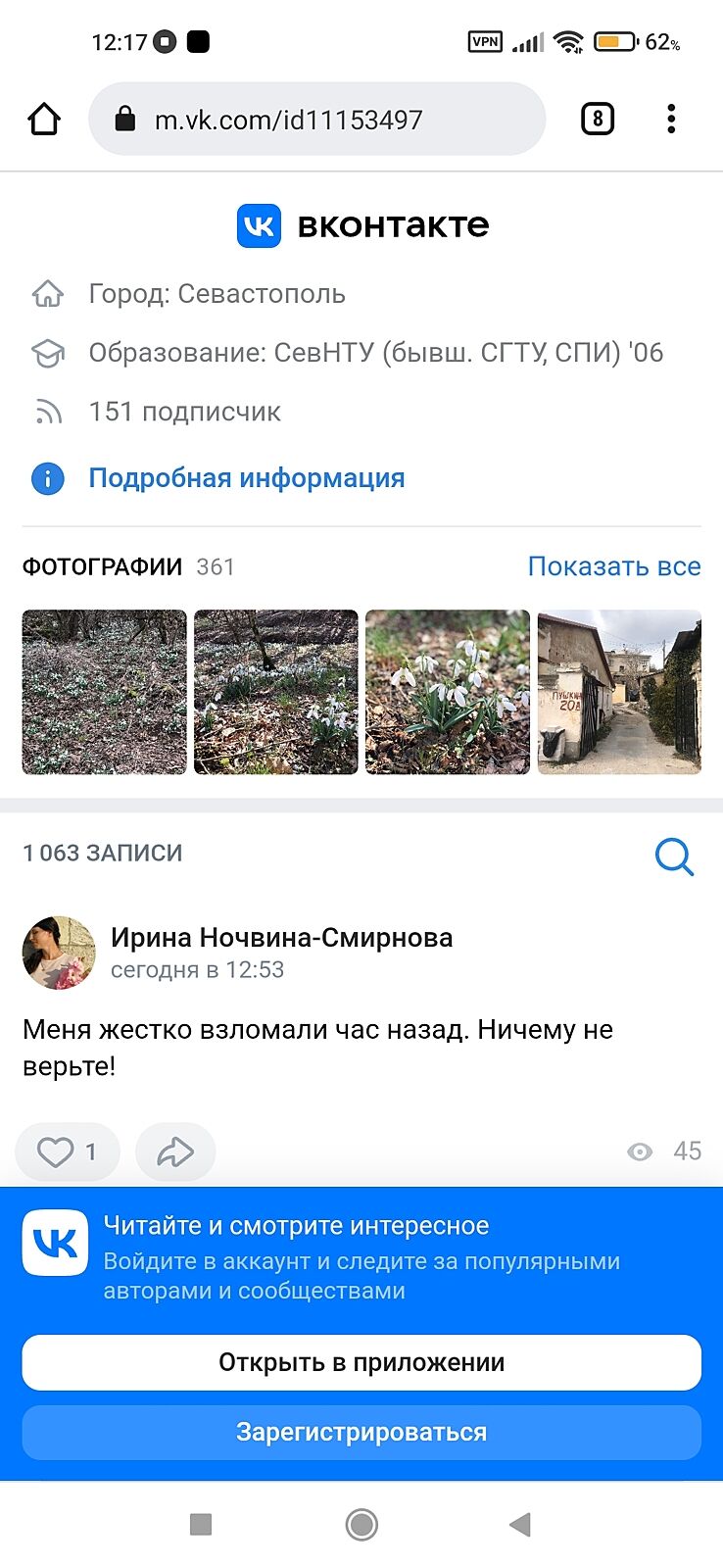Open the browser overflow menu
723x1568 pixels.
coord(671,120)
